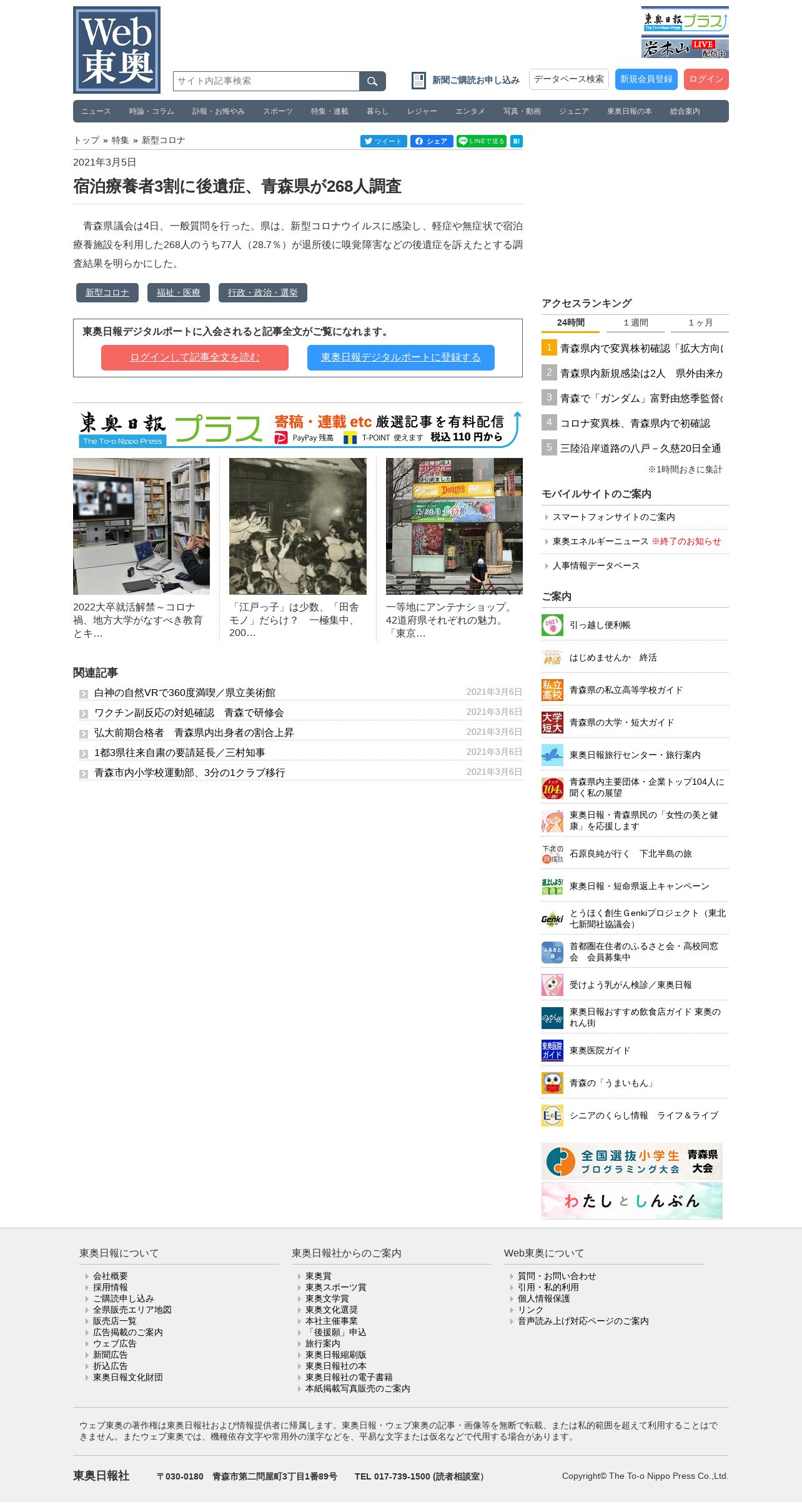
Task: Open the ranked article 青森で「ガンダム」
Action: click(641, 398)
